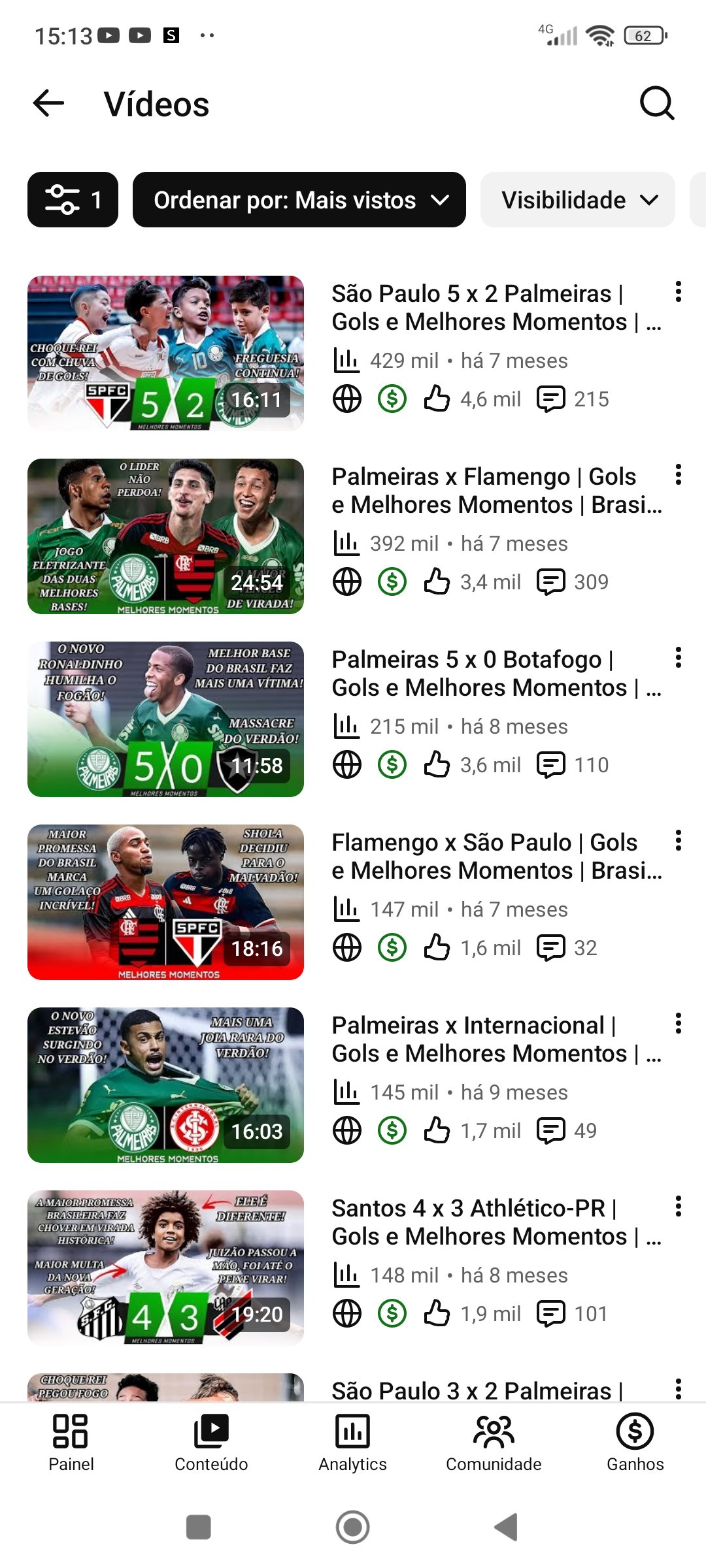Screen dimensions: 706x1568
Task: Open the Flamengo x São Paulo video
Action: pyautogui.click(x=165, y=902)
